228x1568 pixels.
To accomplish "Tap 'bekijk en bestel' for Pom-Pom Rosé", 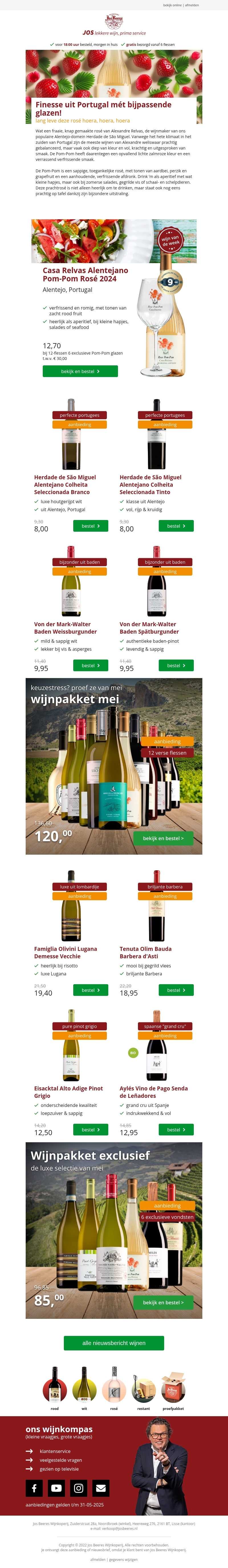I will (80, 371).
